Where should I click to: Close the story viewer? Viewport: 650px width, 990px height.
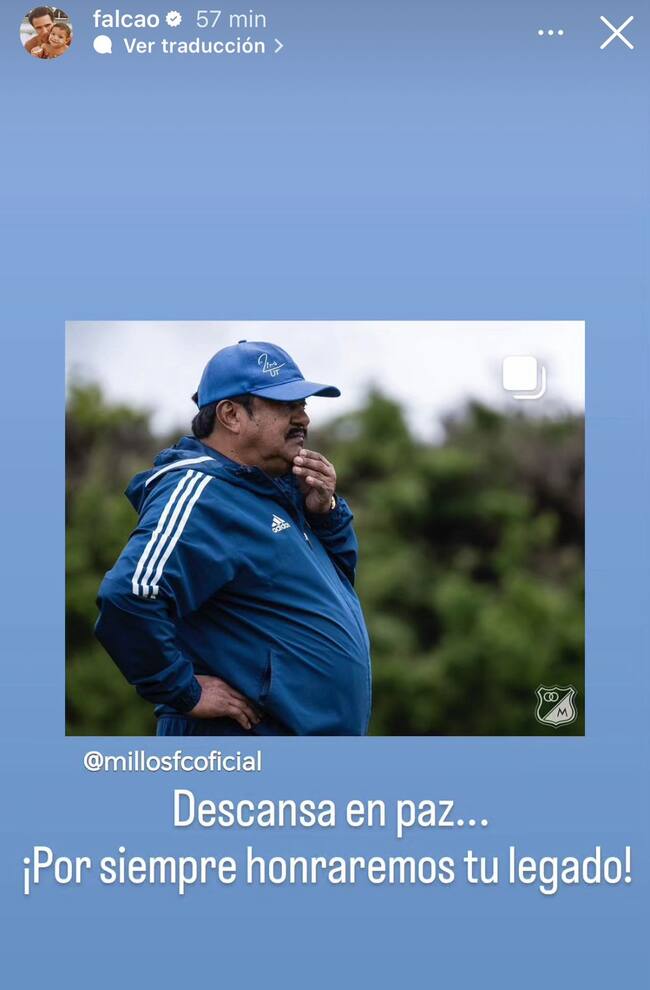(x=616, y=33)
